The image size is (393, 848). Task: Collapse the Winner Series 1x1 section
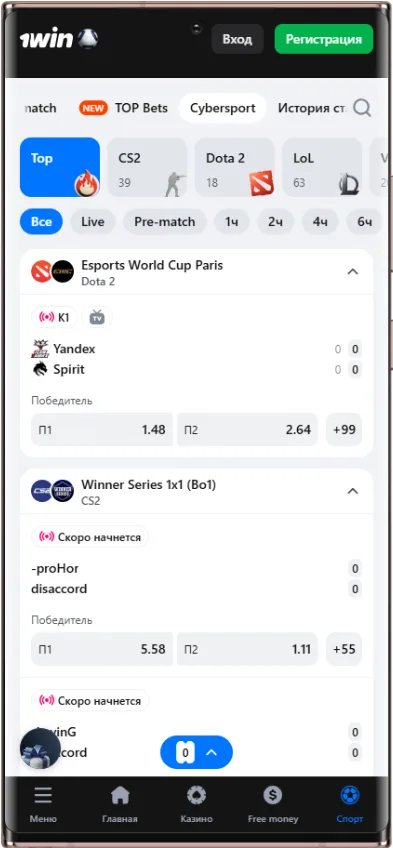352,491
